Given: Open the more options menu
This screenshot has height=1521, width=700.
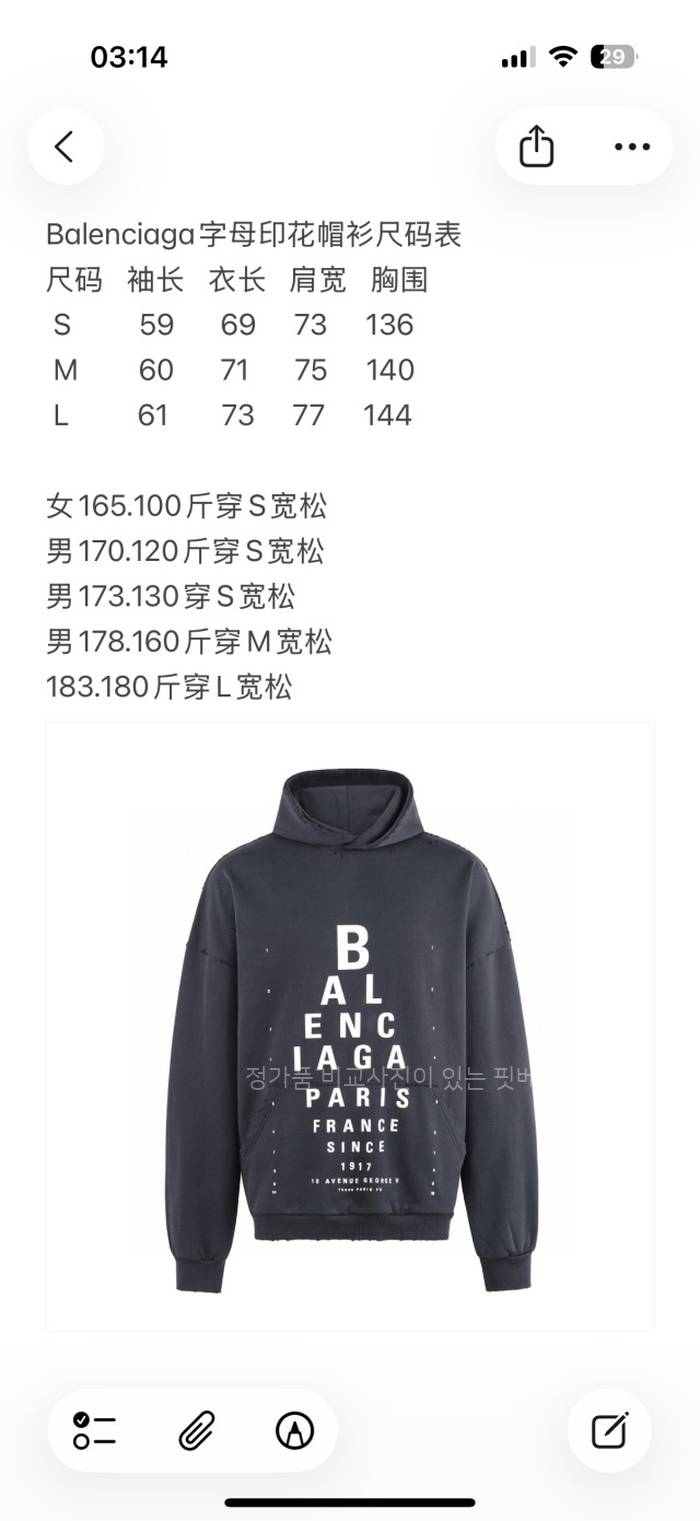Looking at the screenshot, I should pos(632,147).
